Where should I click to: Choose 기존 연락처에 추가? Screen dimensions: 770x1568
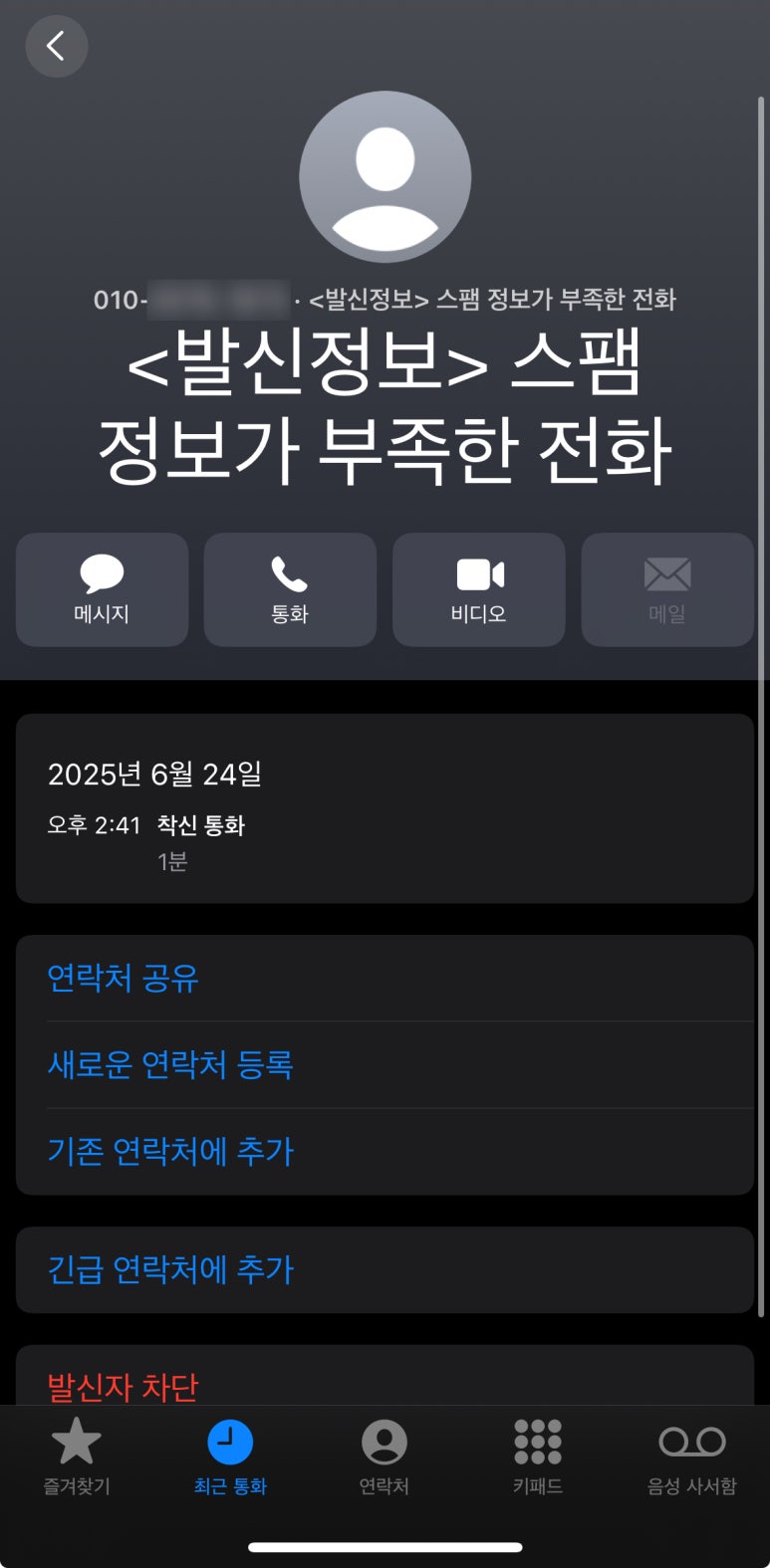tap(170, 1152)
